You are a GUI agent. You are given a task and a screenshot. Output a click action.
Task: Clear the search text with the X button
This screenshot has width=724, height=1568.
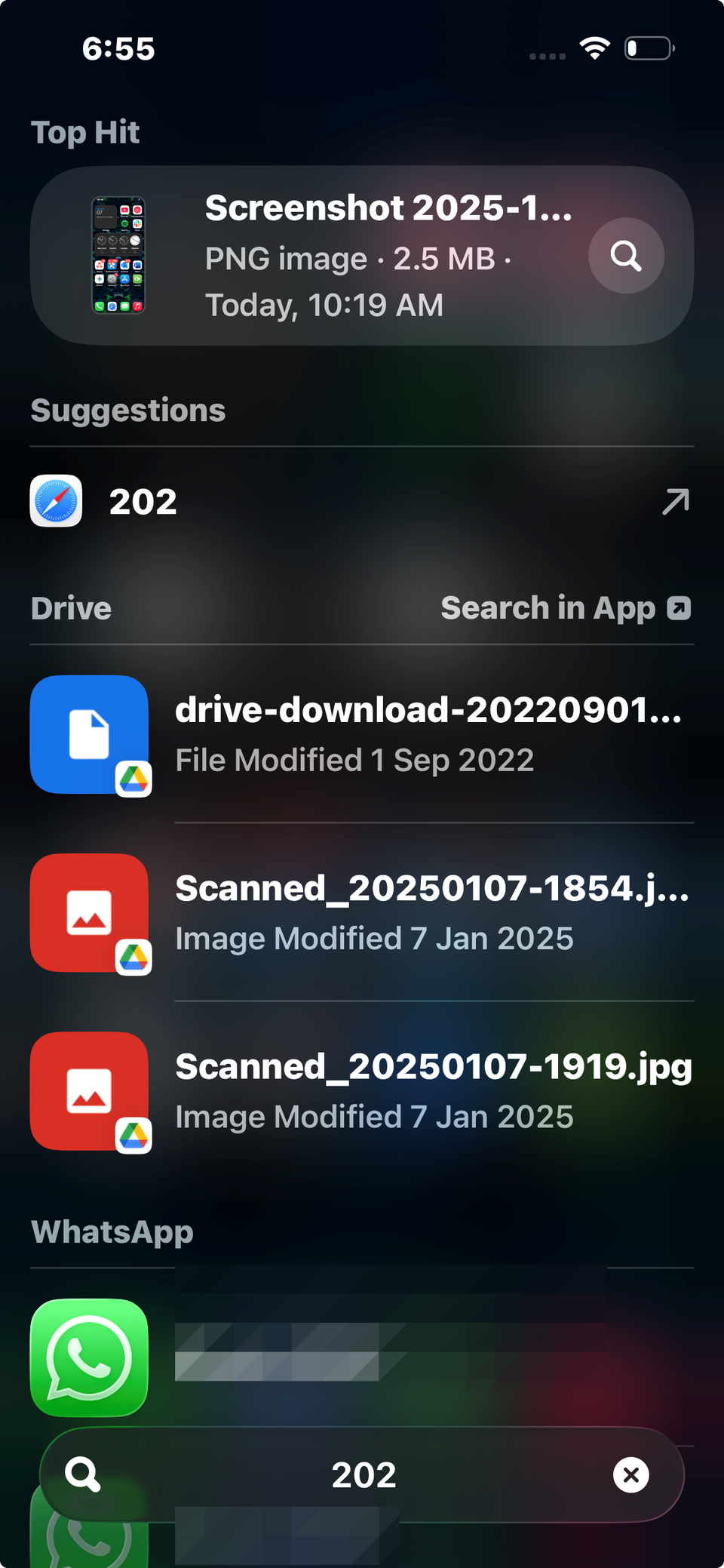tap(631, 1474)
